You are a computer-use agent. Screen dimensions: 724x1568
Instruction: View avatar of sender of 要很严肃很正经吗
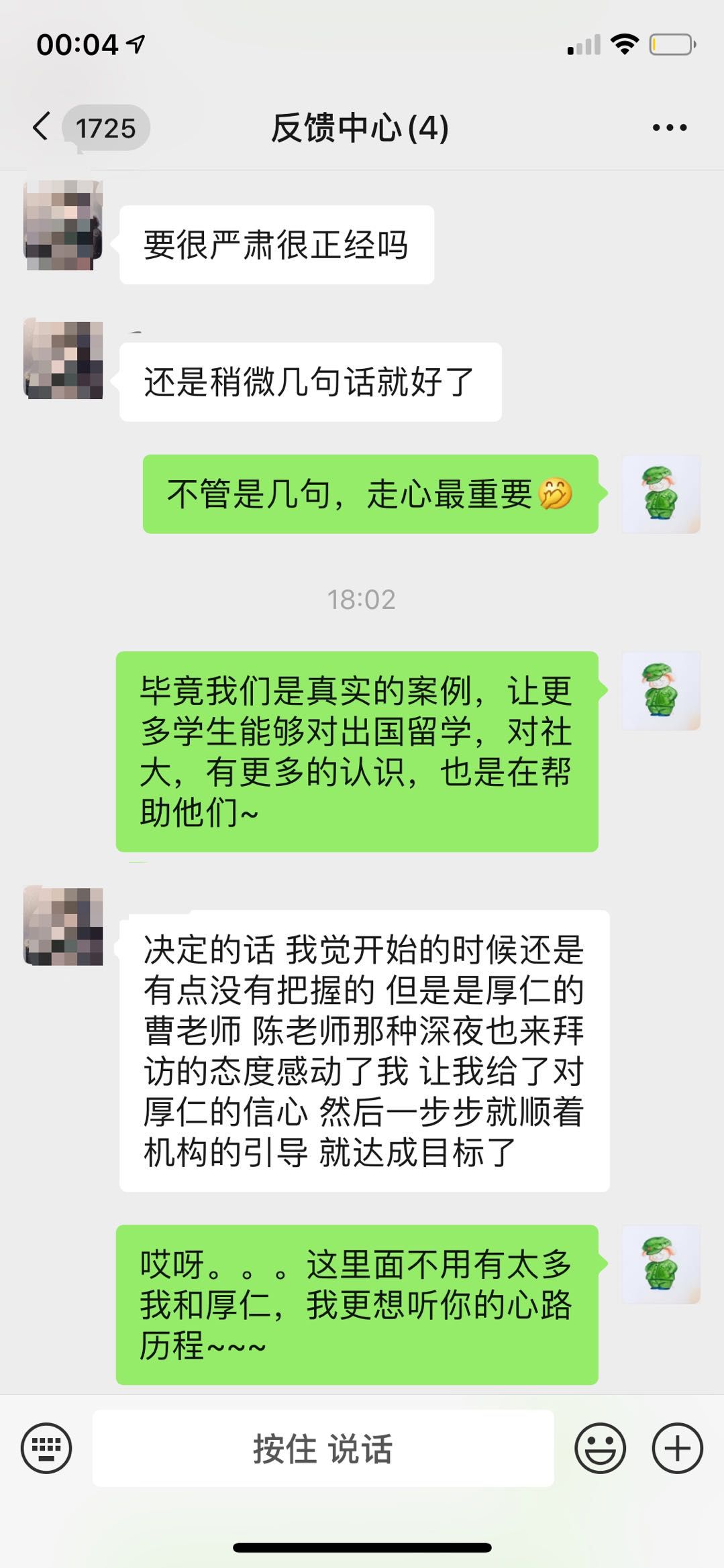coord(64,226)
